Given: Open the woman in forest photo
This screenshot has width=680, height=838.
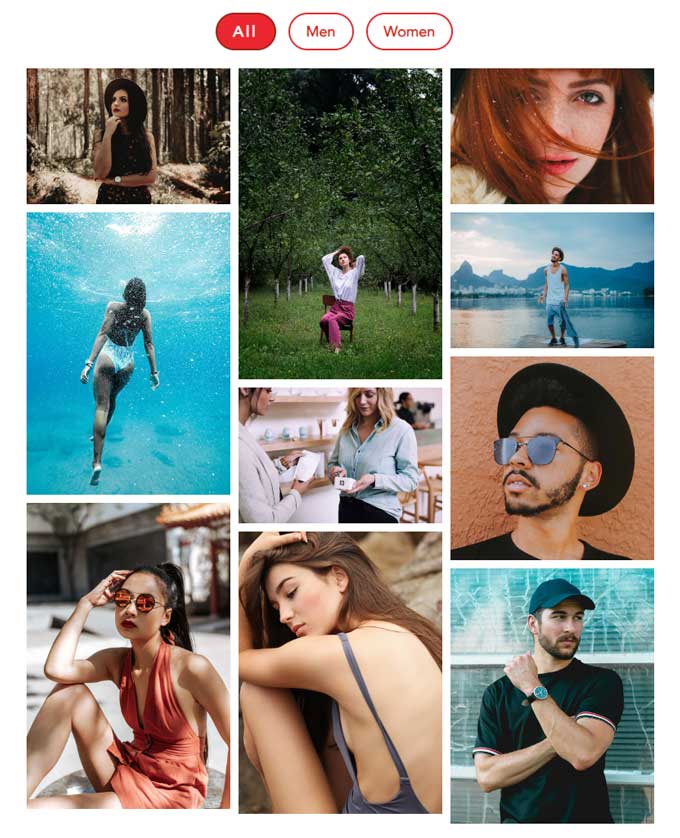Looking at the screenshot, I should click(128, 136).
